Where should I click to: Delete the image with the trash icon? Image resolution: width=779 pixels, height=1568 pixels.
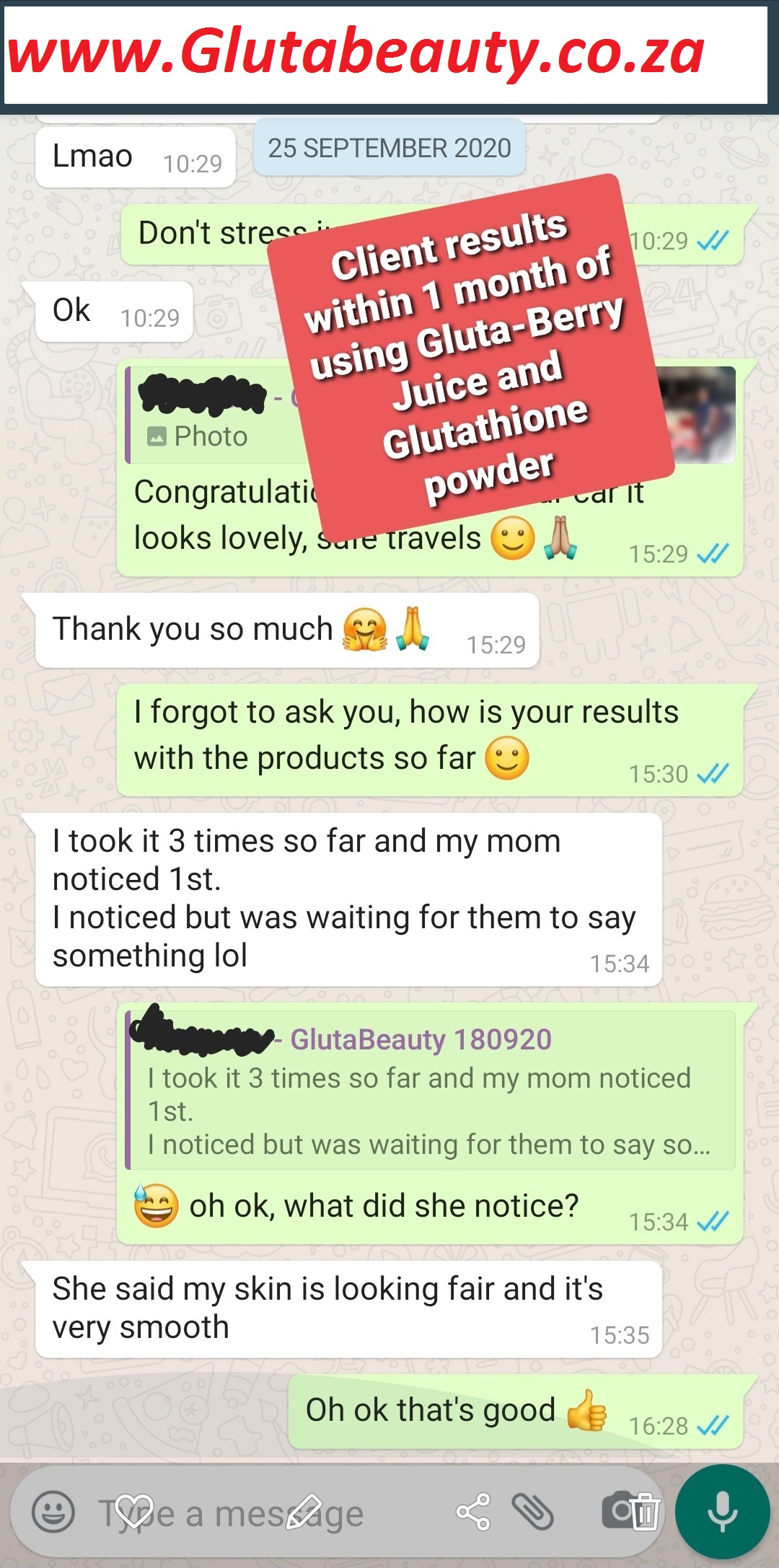point(644,1511)
